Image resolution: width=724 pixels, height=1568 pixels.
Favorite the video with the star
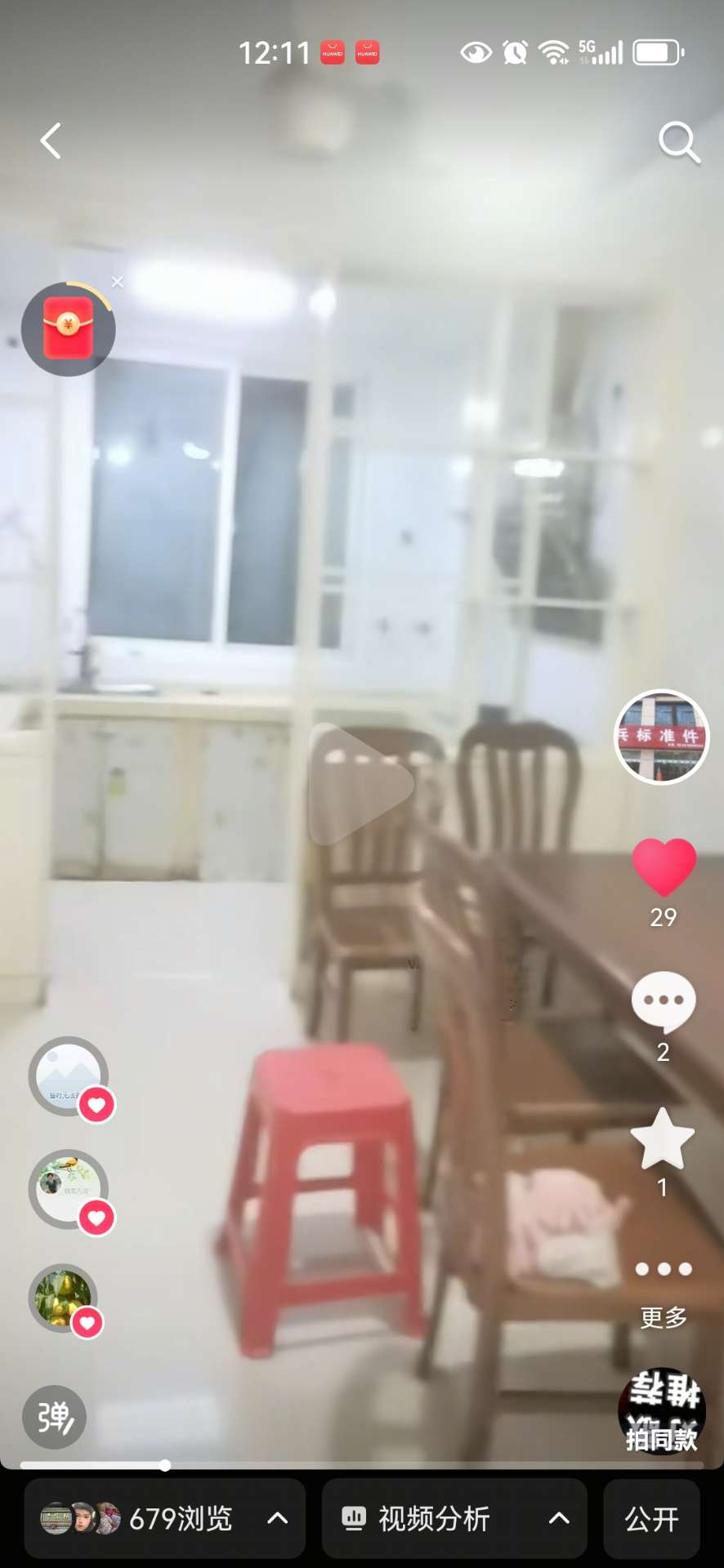663,1138
